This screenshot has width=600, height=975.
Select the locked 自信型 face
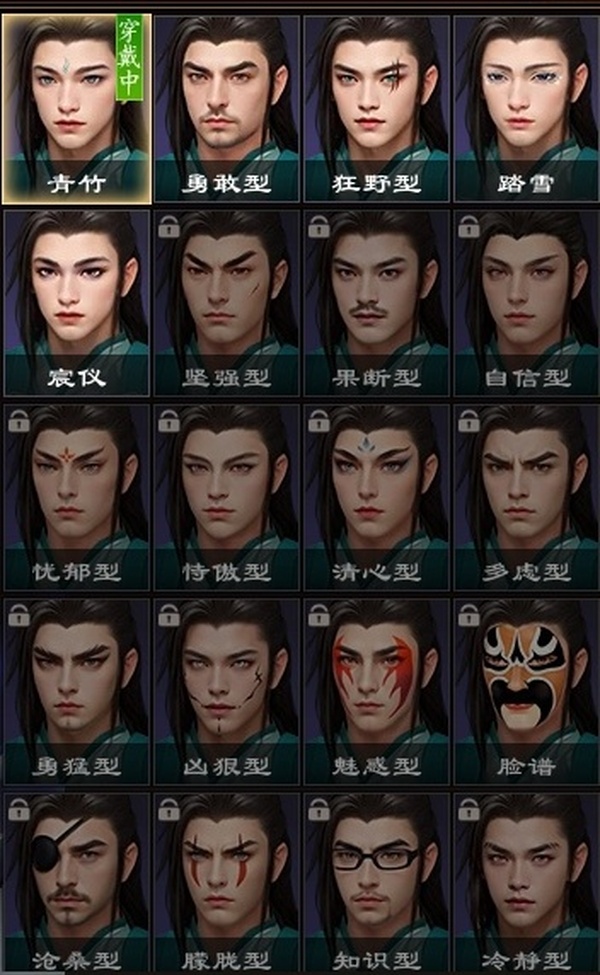(526, 300)
